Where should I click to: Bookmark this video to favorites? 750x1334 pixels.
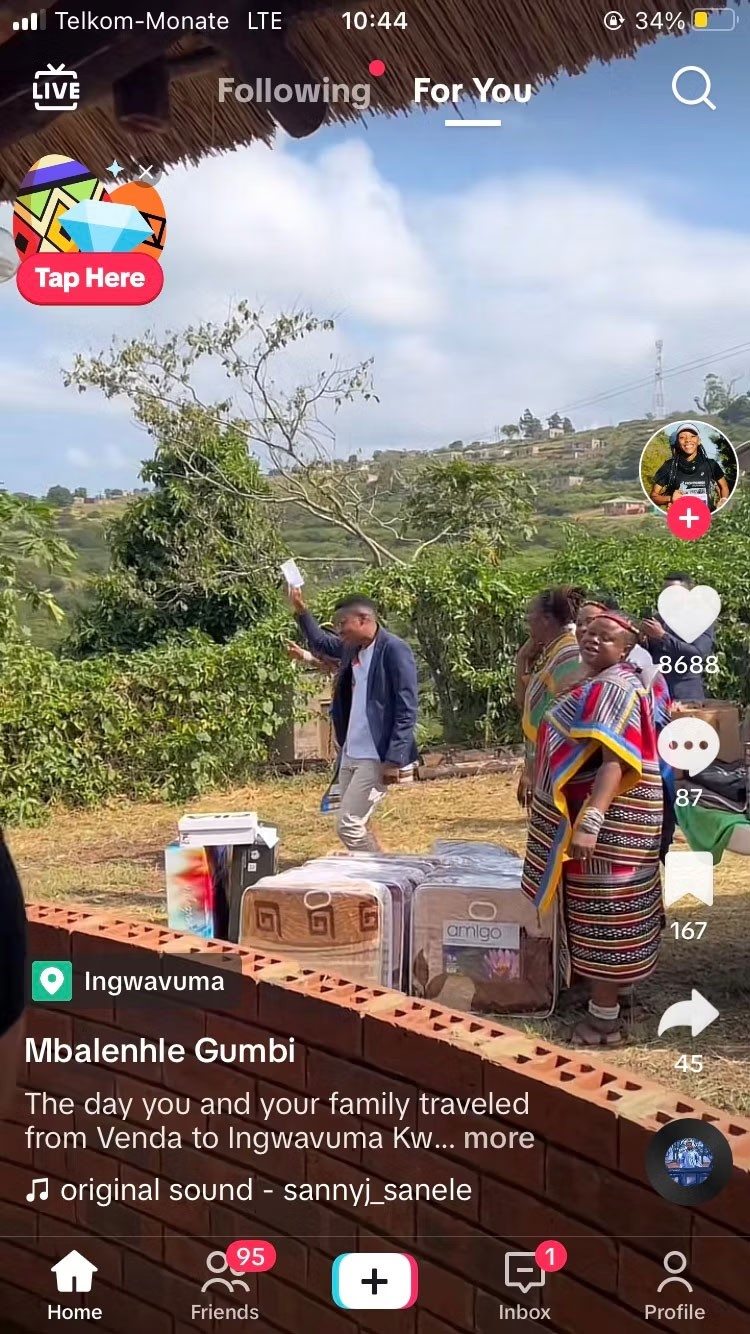pyautogui.click(x=688, y=881)
